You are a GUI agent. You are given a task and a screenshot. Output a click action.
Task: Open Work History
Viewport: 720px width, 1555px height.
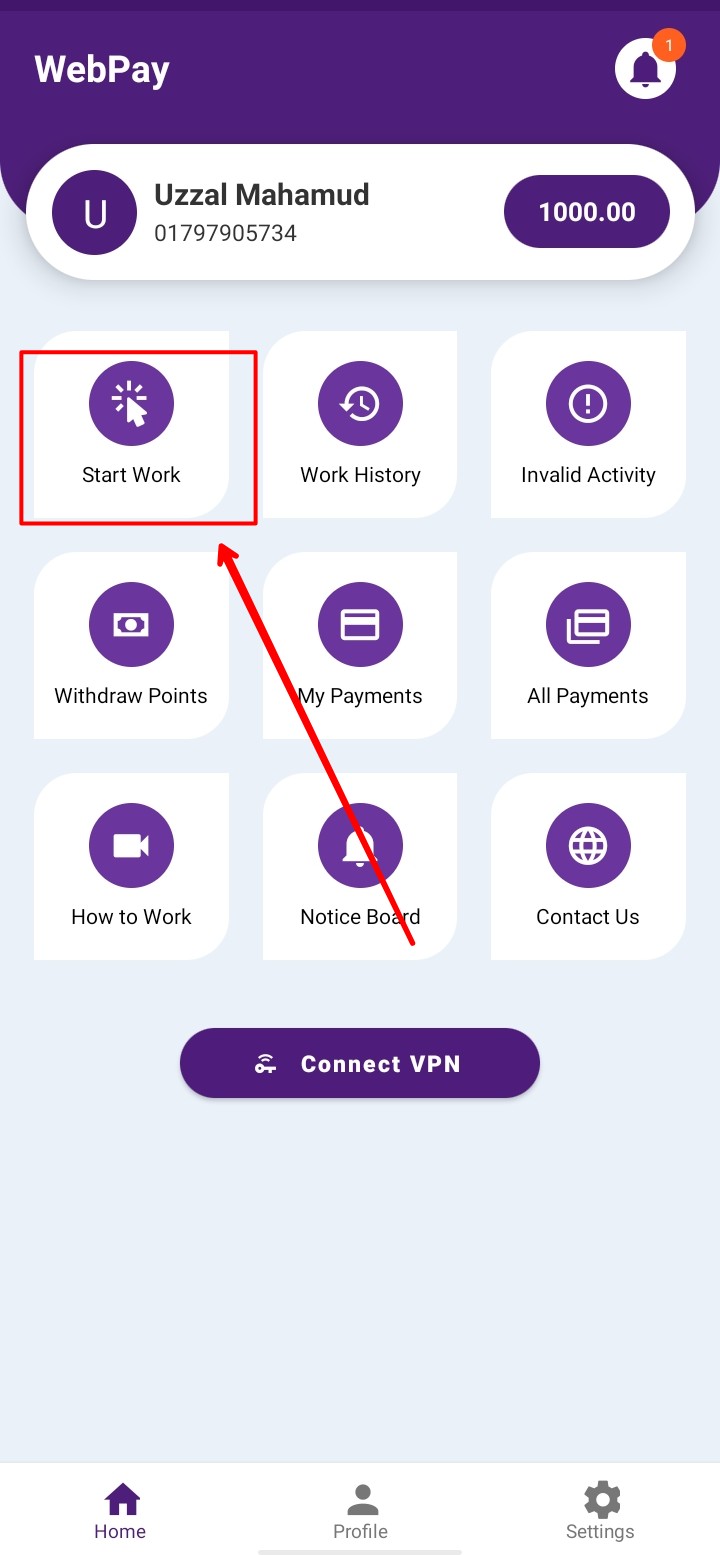click(360, 425)
